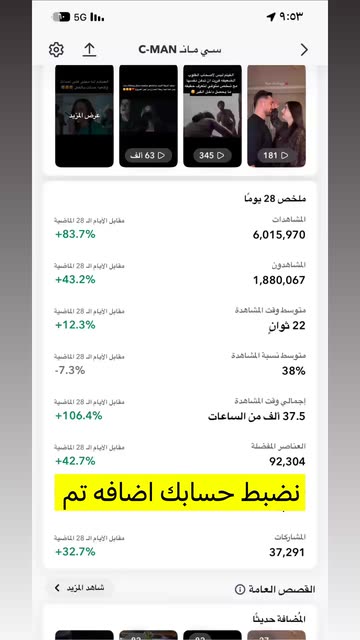Tap the share/export arrow icon
360x640 pixels.
click(89, 50)
